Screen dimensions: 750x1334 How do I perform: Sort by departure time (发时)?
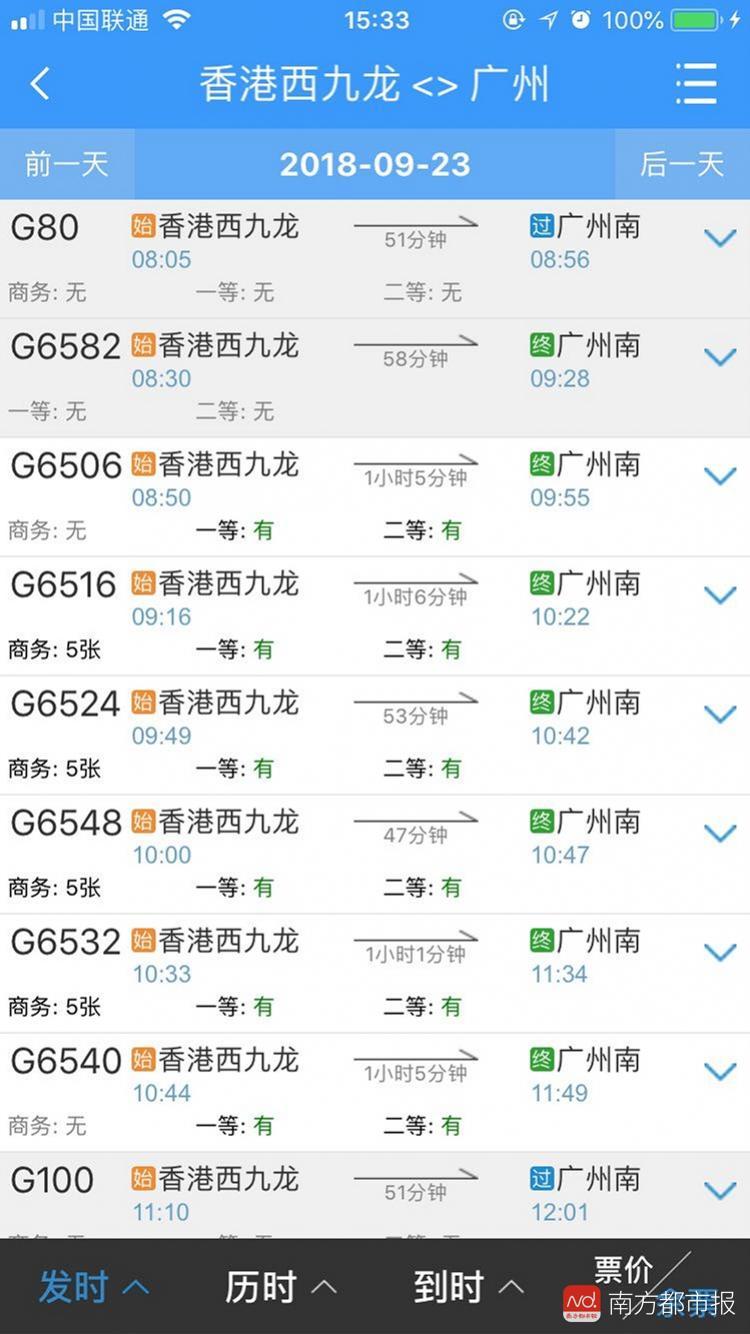(92, 1287)
